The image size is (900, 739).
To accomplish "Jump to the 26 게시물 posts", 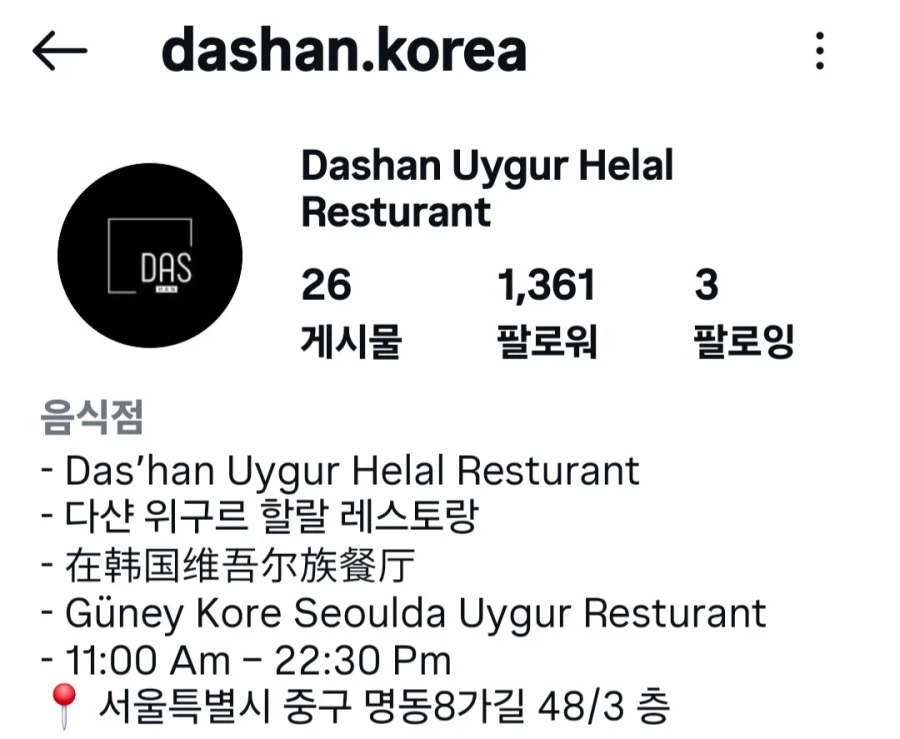I will [350, 312].
